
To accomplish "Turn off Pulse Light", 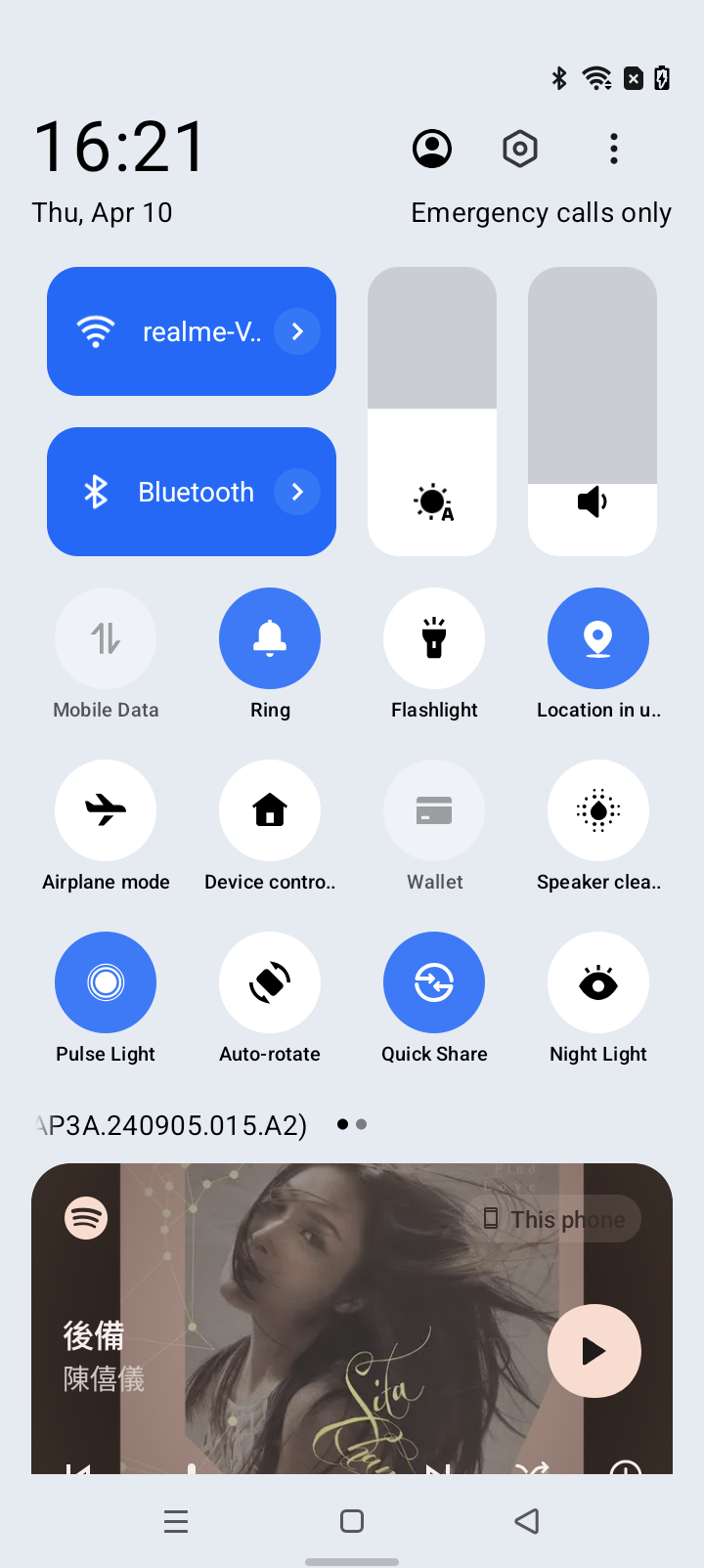I will (106, 982).
